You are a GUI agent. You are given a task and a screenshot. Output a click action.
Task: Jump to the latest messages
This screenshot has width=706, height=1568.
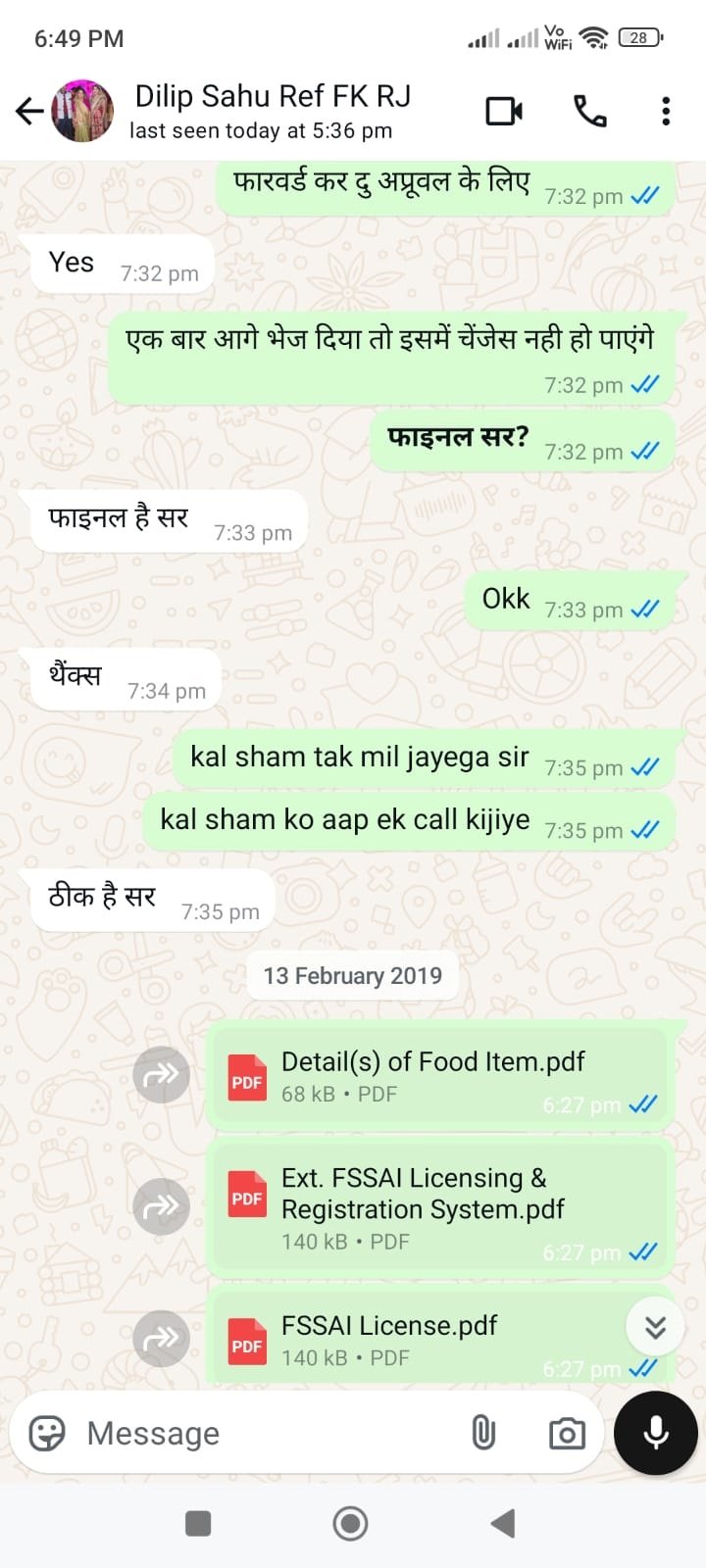coord(655,1327)
